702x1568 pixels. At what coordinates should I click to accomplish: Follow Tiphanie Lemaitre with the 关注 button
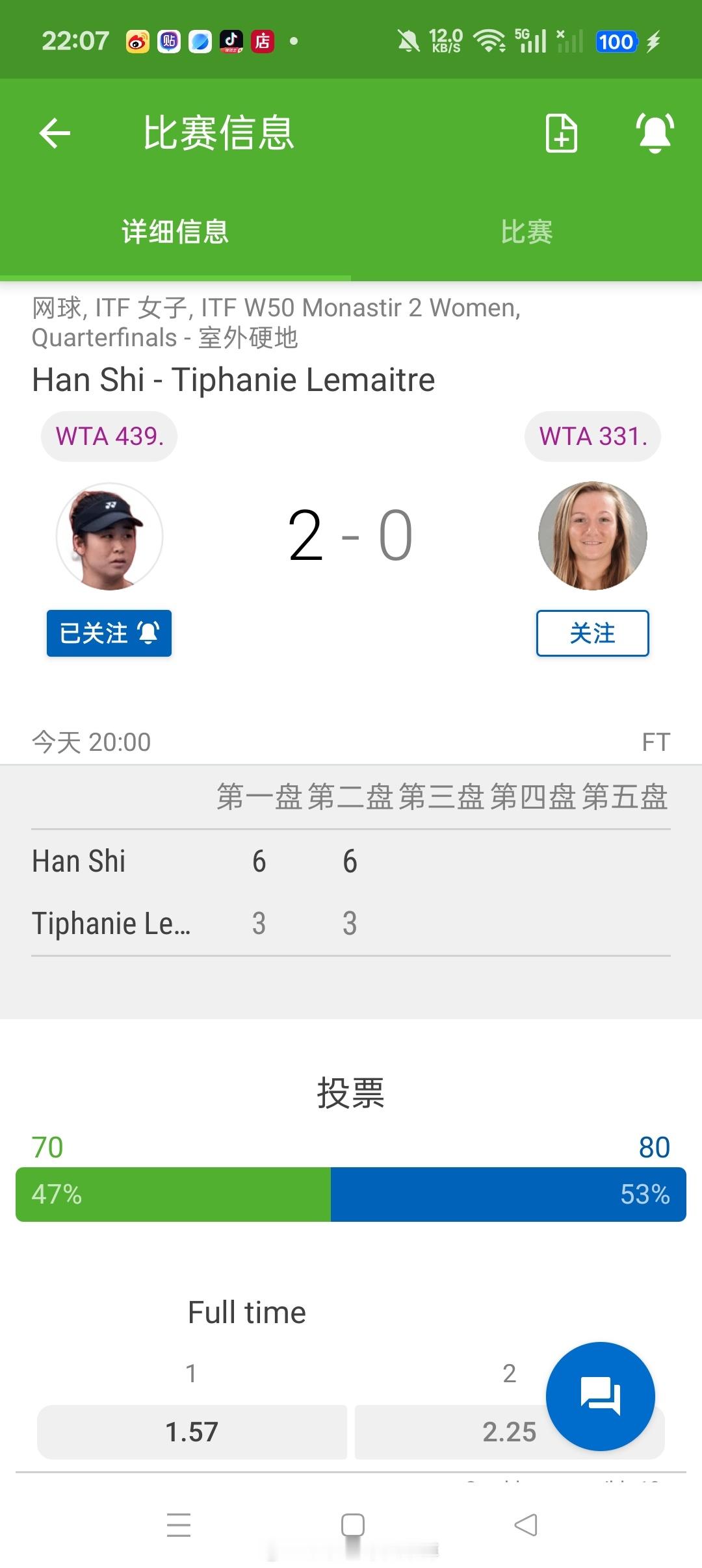pyautogui.click(x=592, y=634)
